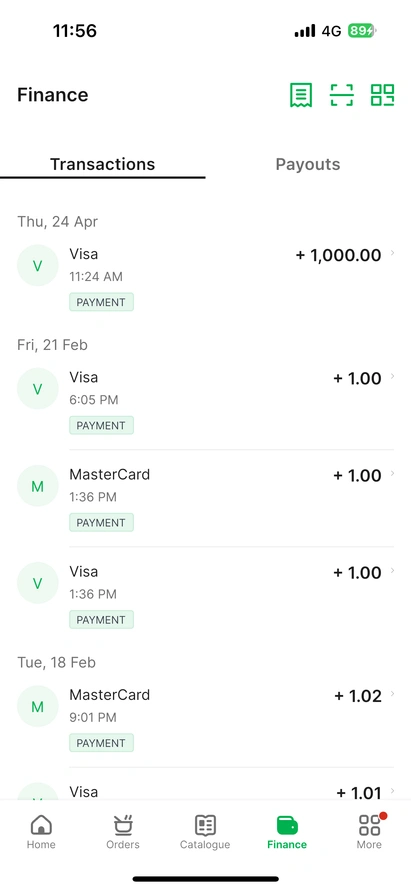Viewport: 411px width, 890px height.
Task: Tap the Finance tab in bottom bar
Action: pyautogui.click(x=287, y=832)
